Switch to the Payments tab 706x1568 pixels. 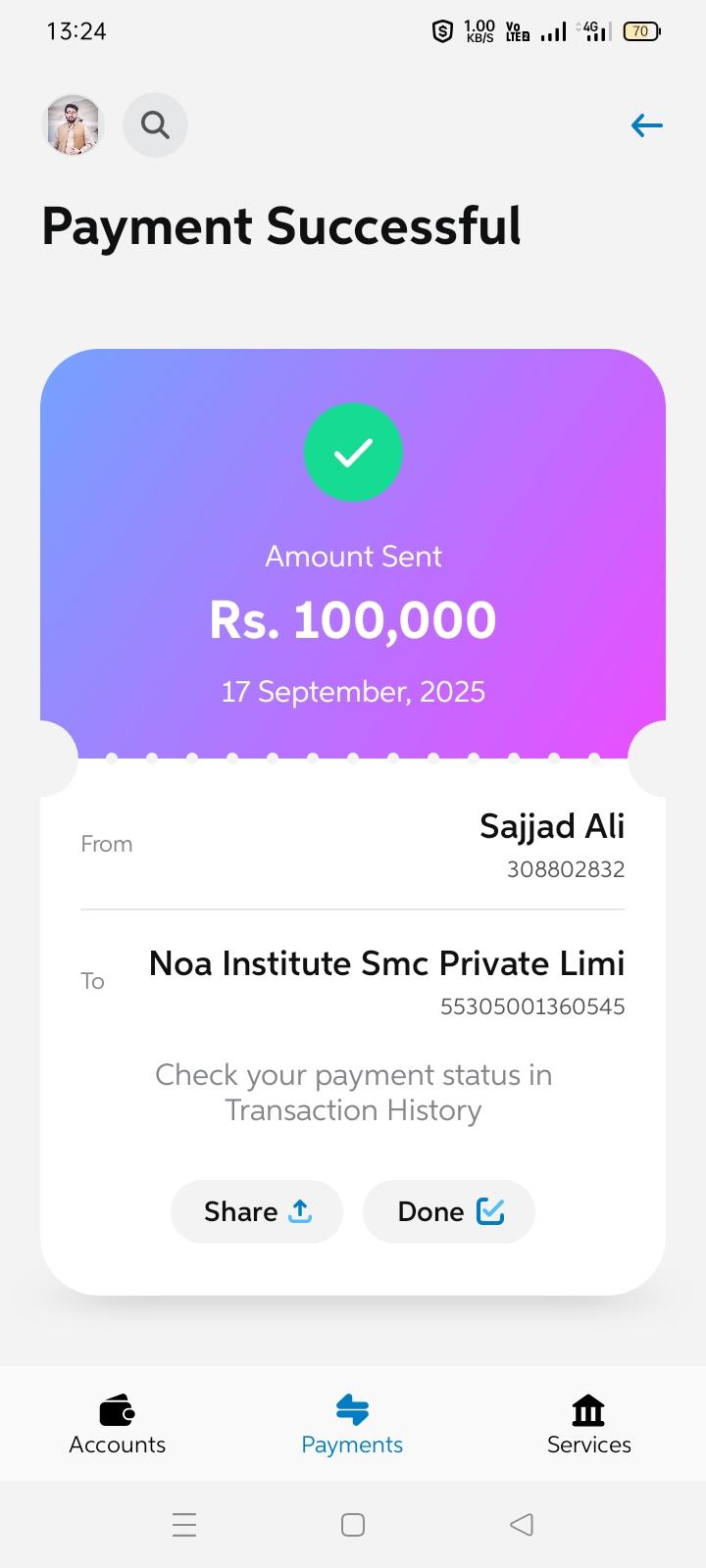(x=352, y=1424)
